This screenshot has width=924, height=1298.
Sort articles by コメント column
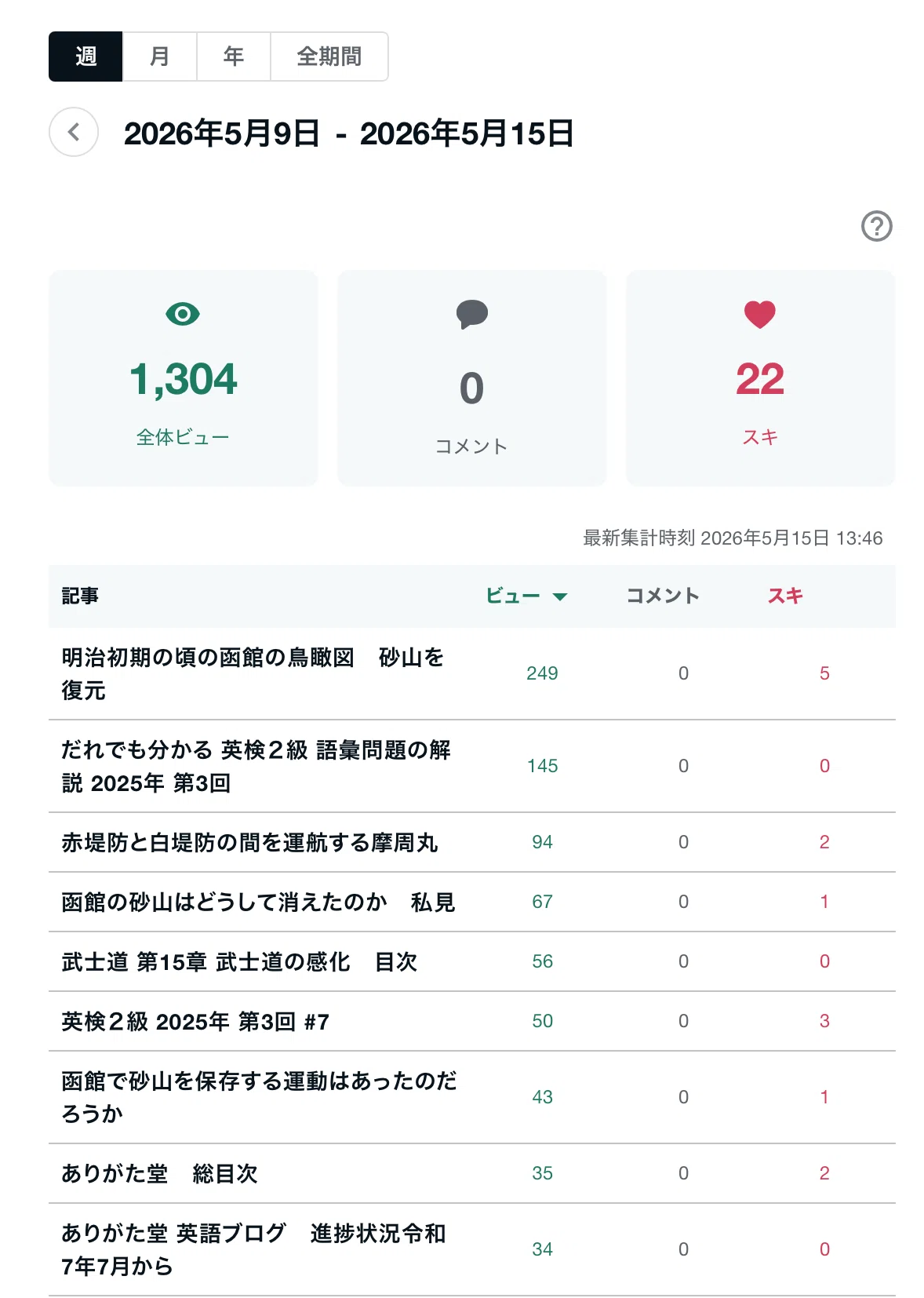coord(663,596)
